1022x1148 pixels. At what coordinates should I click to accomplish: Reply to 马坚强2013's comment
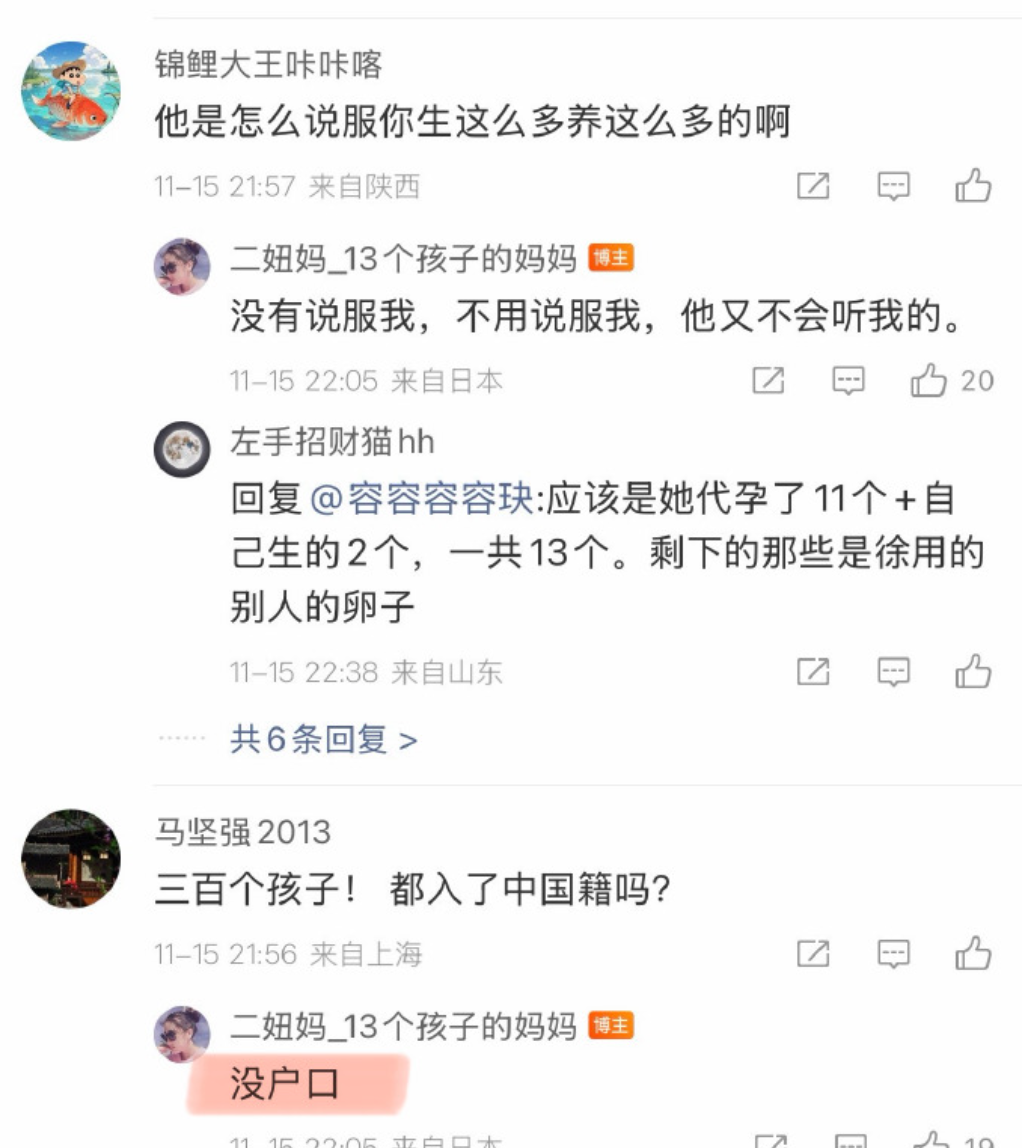[893, 954]
